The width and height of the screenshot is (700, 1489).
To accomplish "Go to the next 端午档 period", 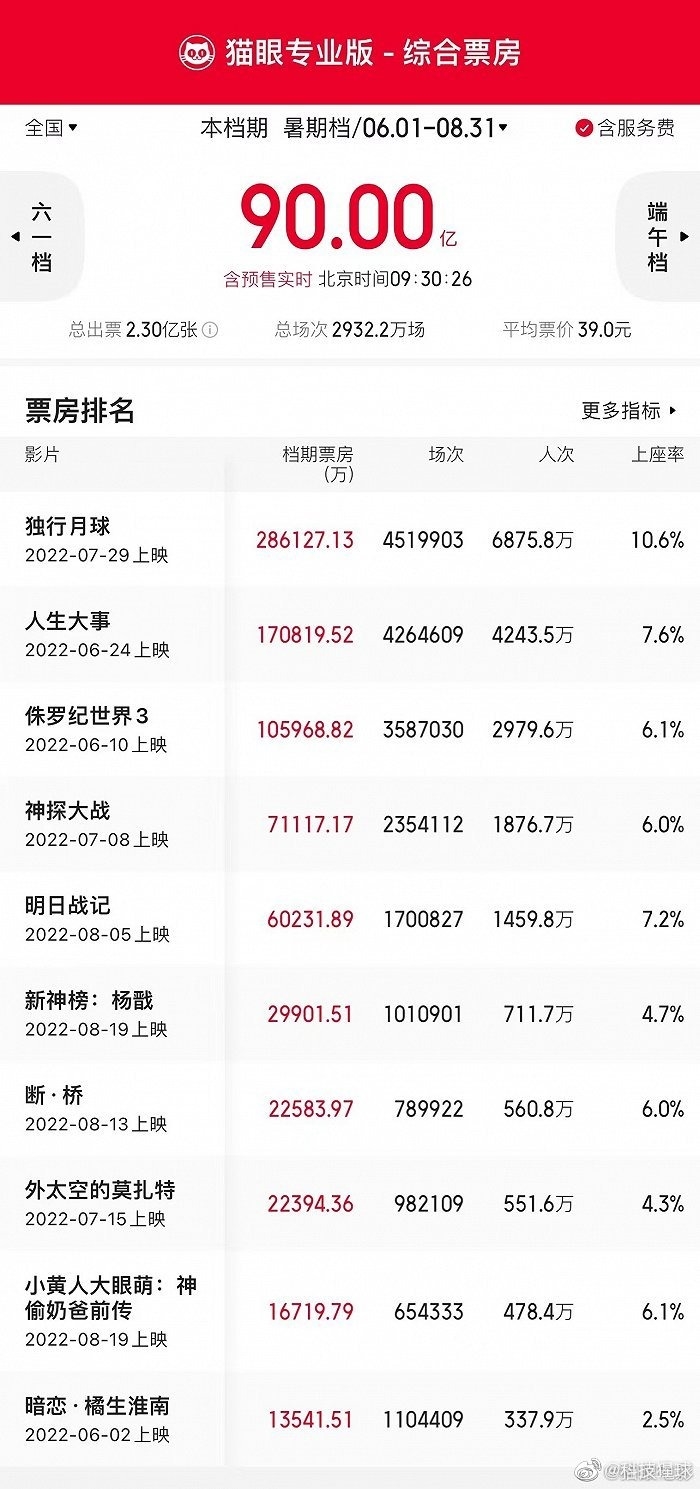I will 659,237.
